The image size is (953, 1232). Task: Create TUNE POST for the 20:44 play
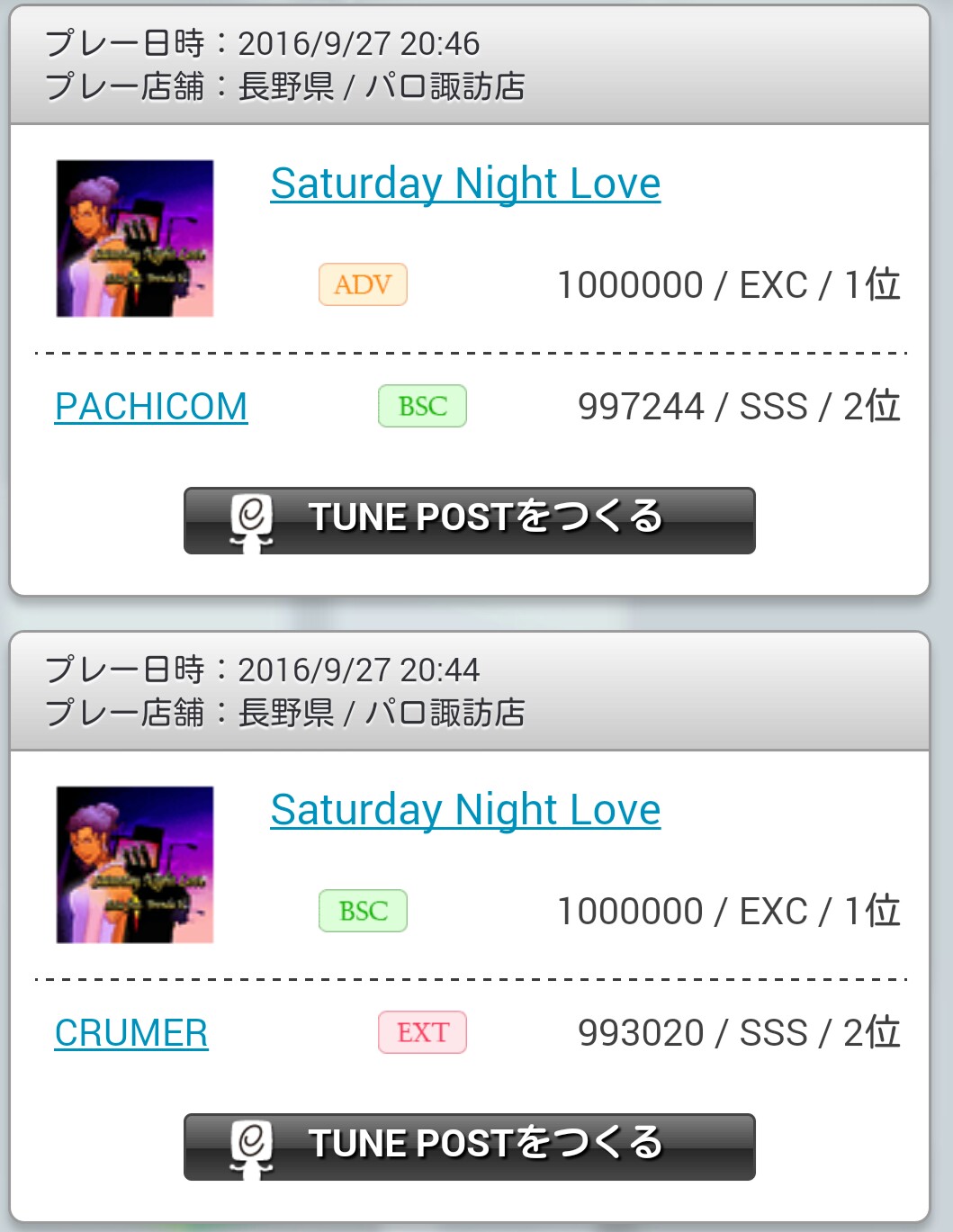[469, 1147]
